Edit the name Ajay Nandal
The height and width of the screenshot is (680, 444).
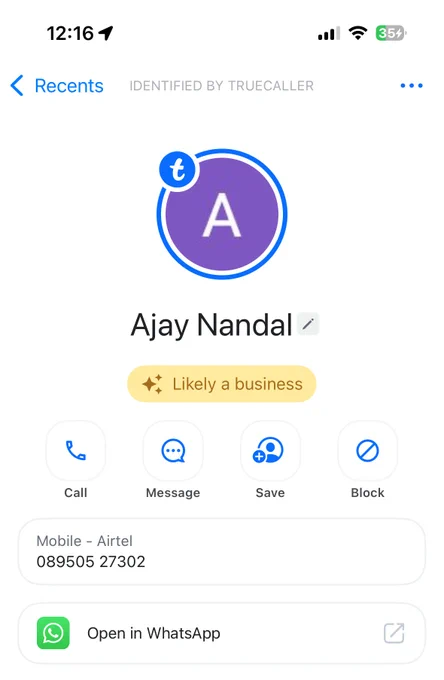pos(308,324)
